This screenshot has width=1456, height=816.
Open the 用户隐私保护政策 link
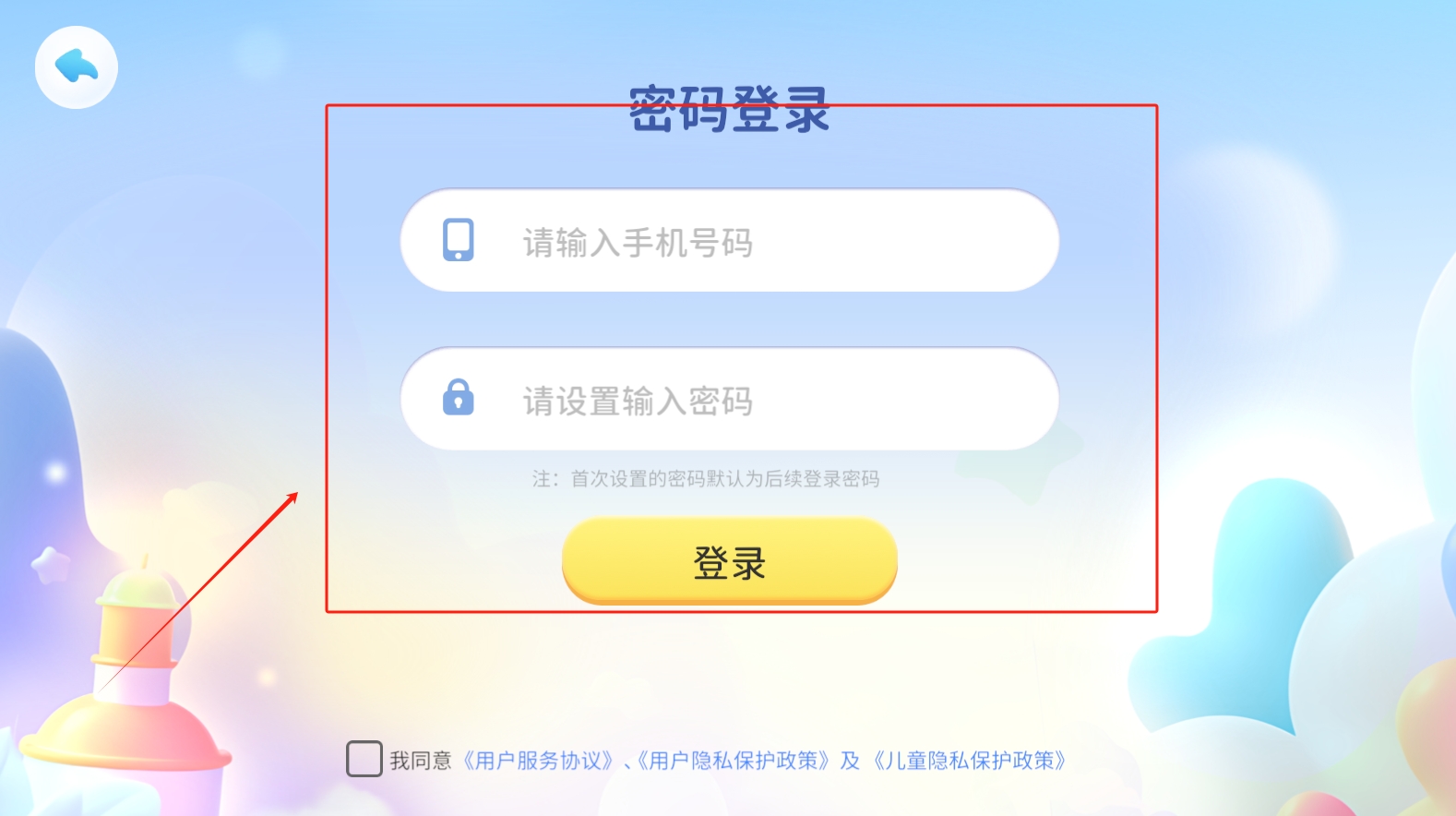click(x=733, y=761)
